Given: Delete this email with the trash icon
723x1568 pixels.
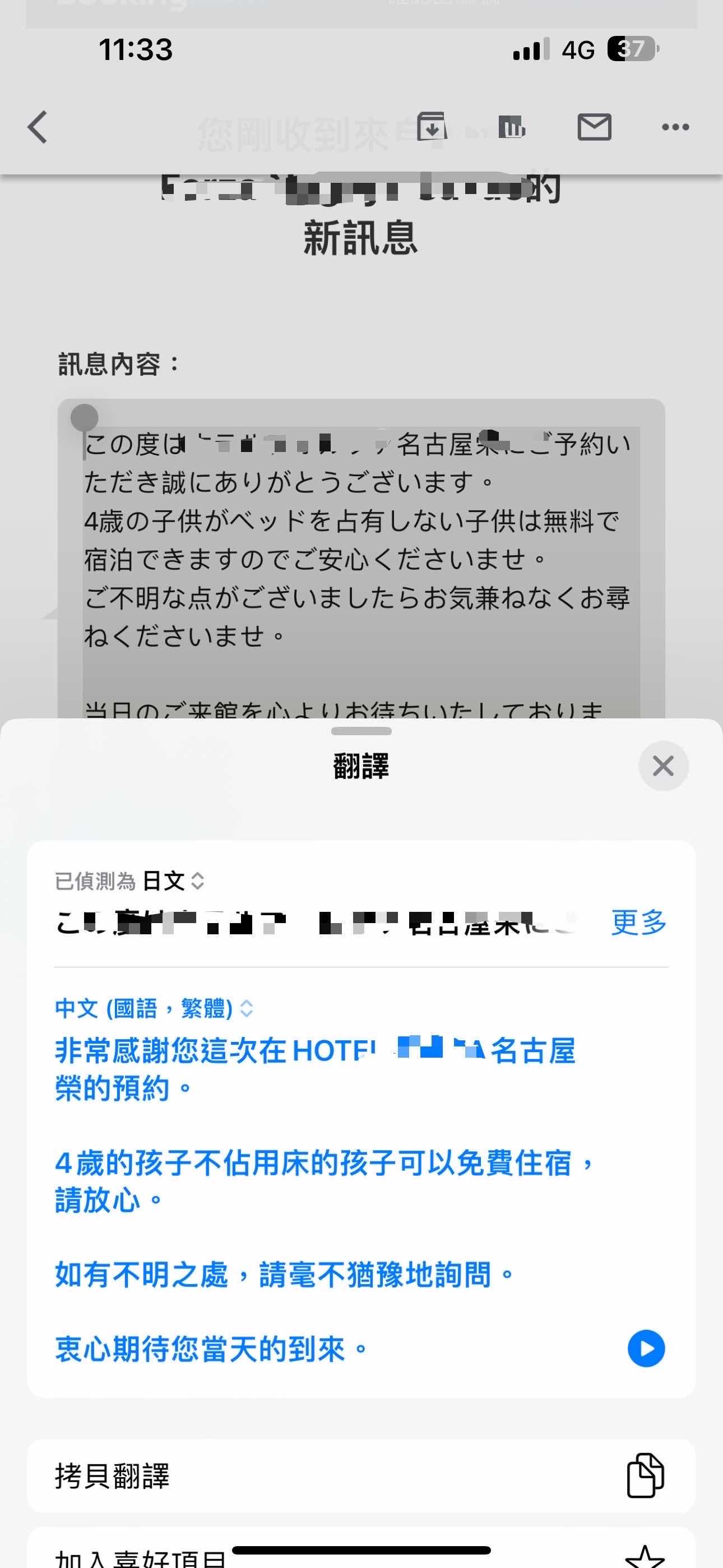Looking at the screenshot, I should (x=511, y=127).
